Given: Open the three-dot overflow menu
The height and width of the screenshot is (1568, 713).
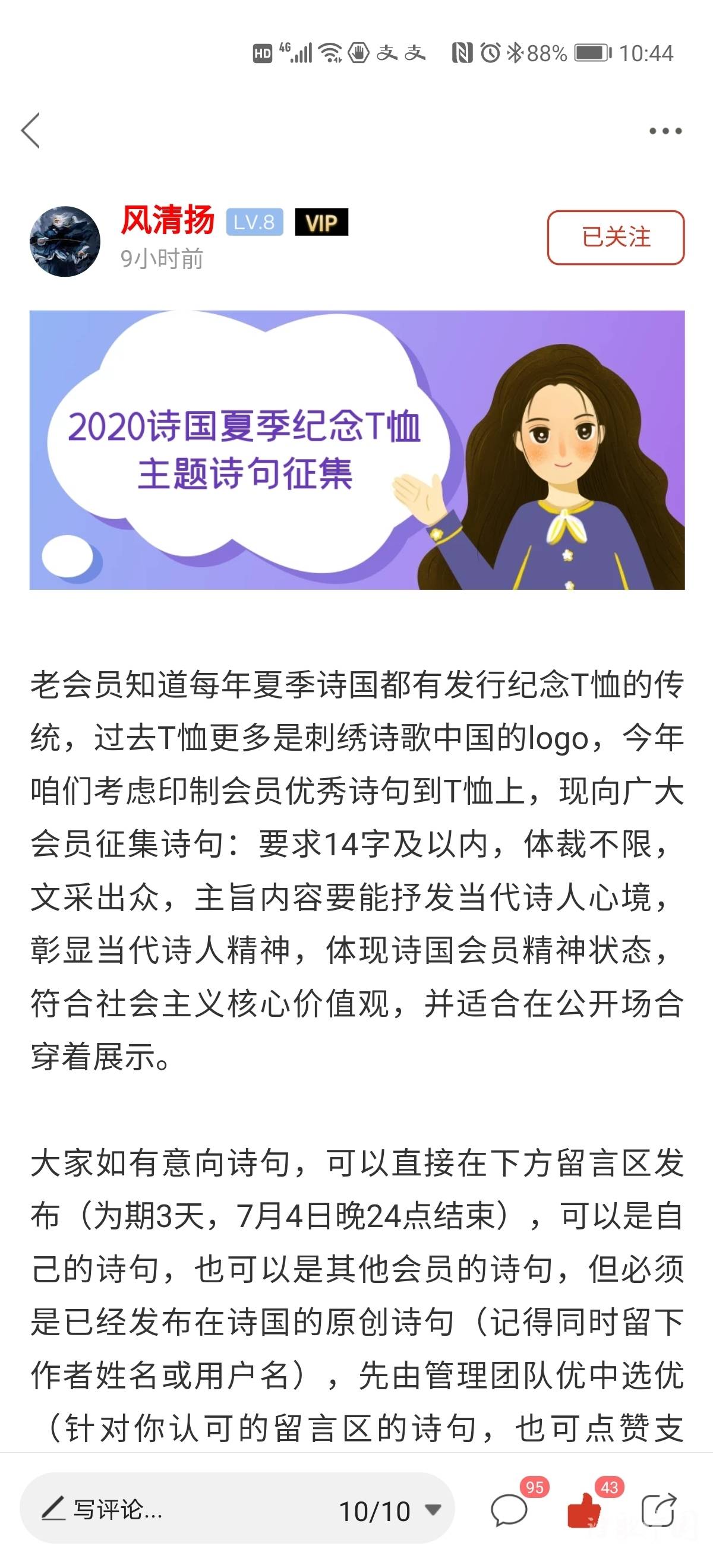Looking at the screenshot, I should [x=665, y=131].
